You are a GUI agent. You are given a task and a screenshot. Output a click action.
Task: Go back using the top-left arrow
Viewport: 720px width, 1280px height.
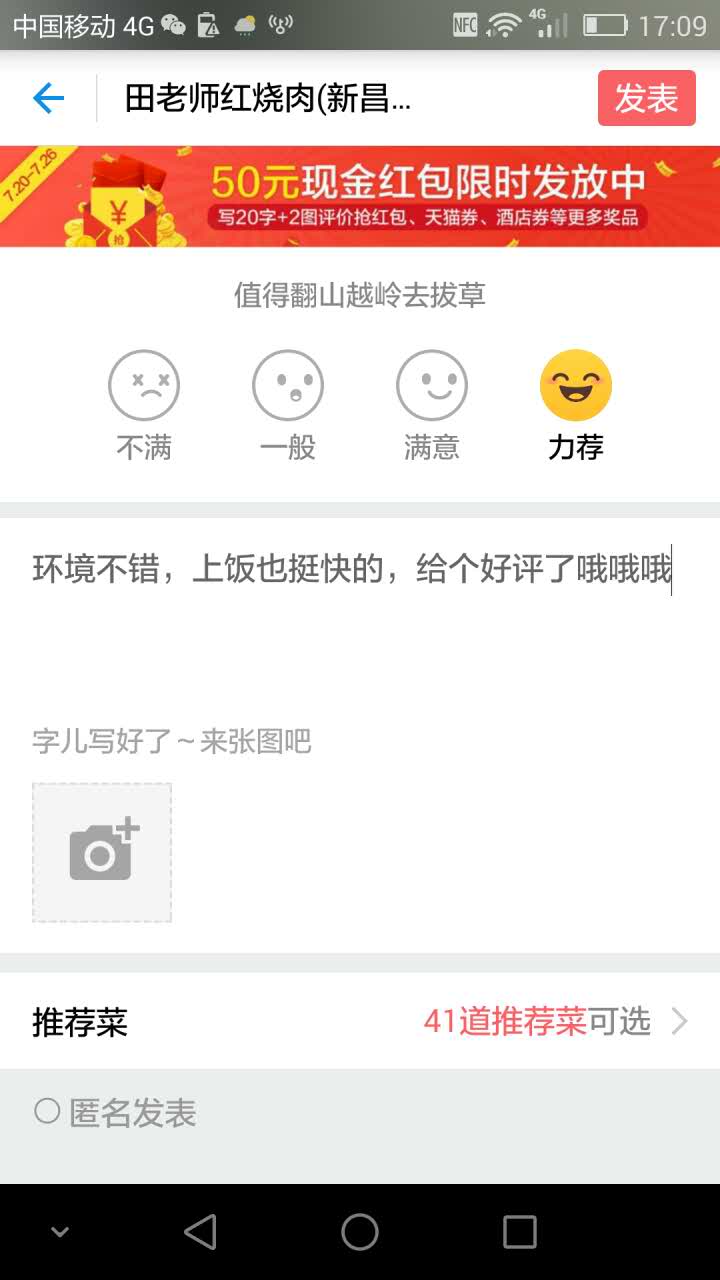[48, 98]
